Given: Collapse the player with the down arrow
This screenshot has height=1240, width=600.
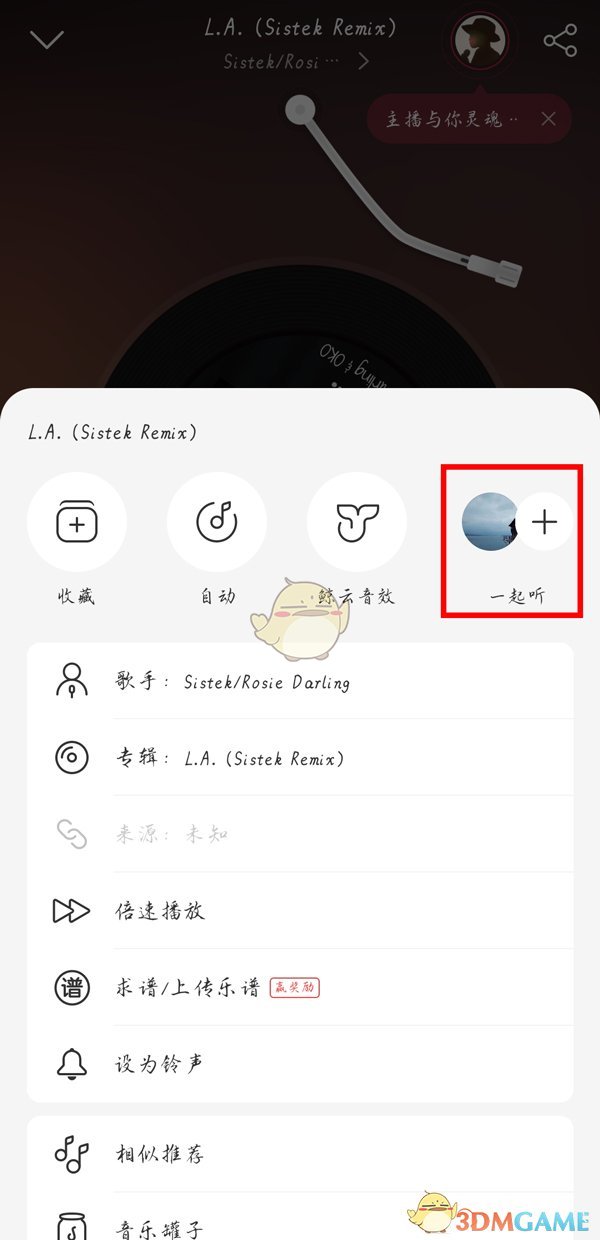Looking at the screenshot, I should [47, 40].
